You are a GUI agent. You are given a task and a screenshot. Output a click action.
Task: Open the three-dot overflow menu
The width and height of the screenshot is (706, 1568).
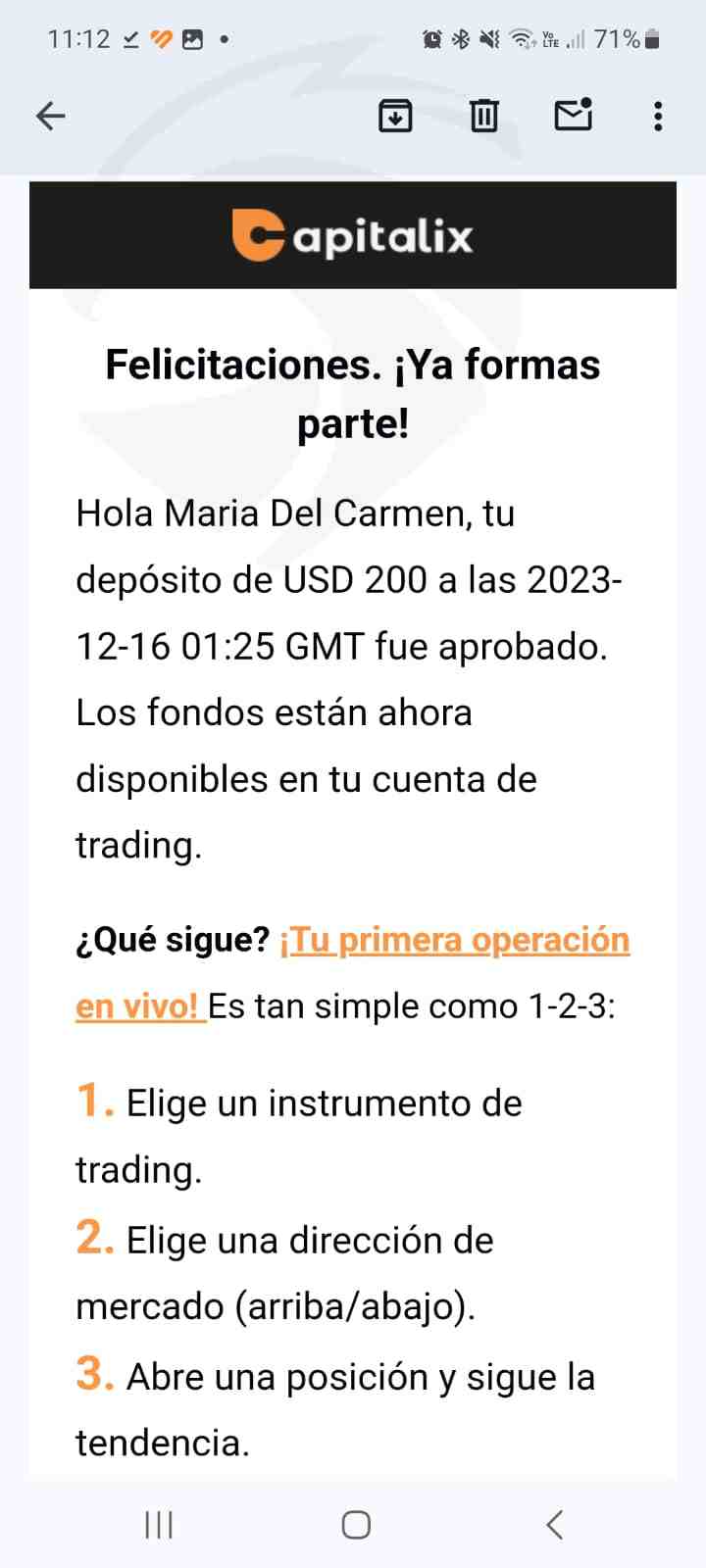(658, 117)
